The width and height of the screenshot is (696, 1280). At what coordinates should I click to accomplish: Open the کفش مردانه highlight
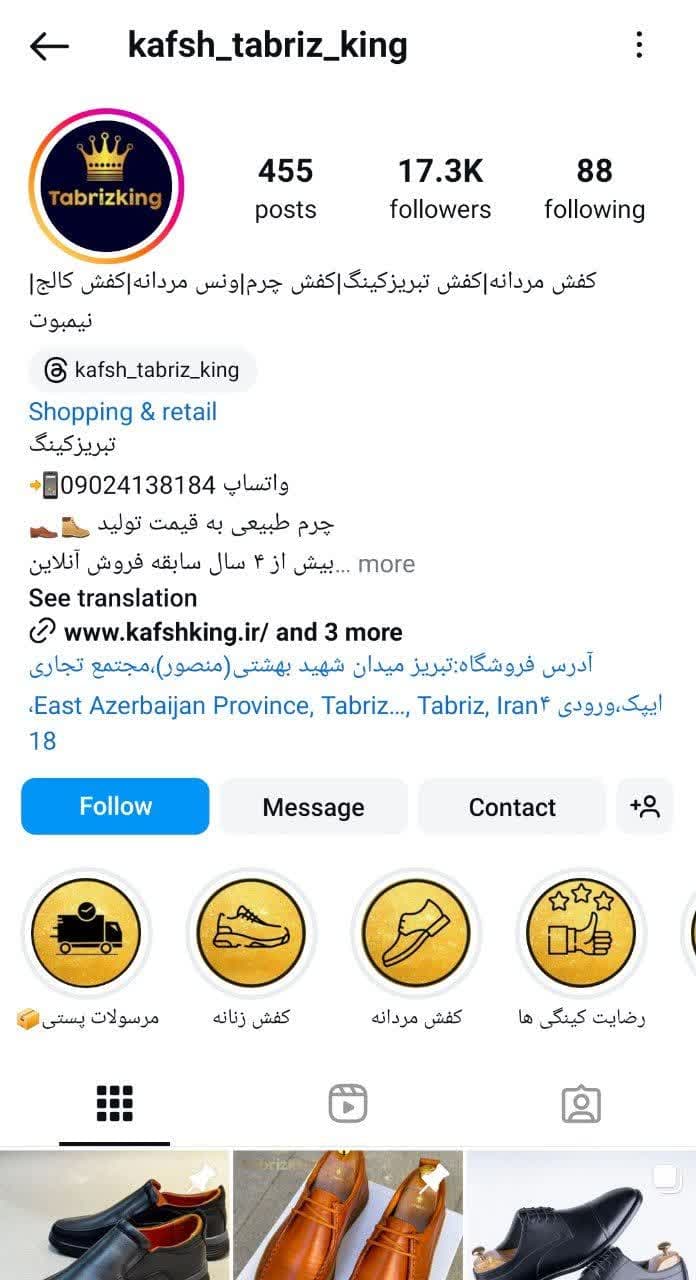(x=416, y=932)
